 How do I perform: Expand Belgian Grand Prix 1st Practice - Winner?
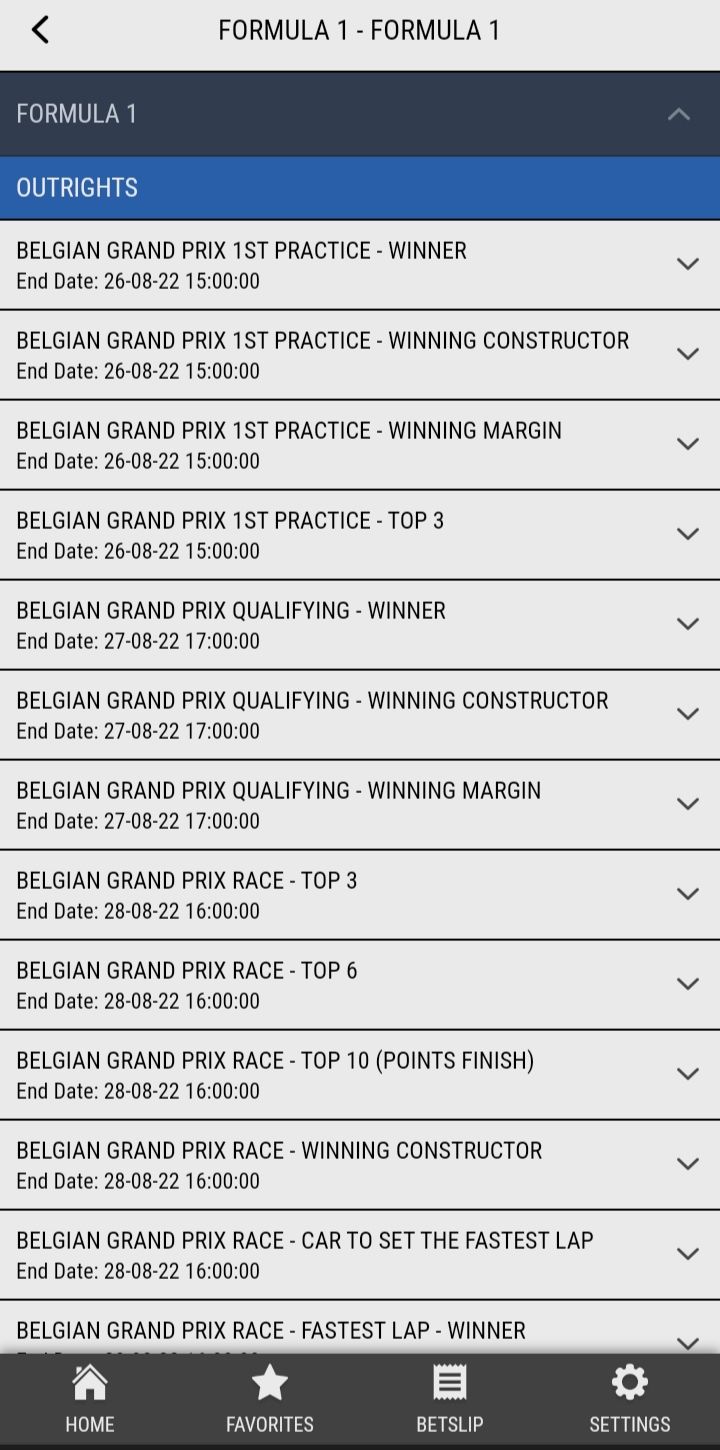(x=360, y=265)
